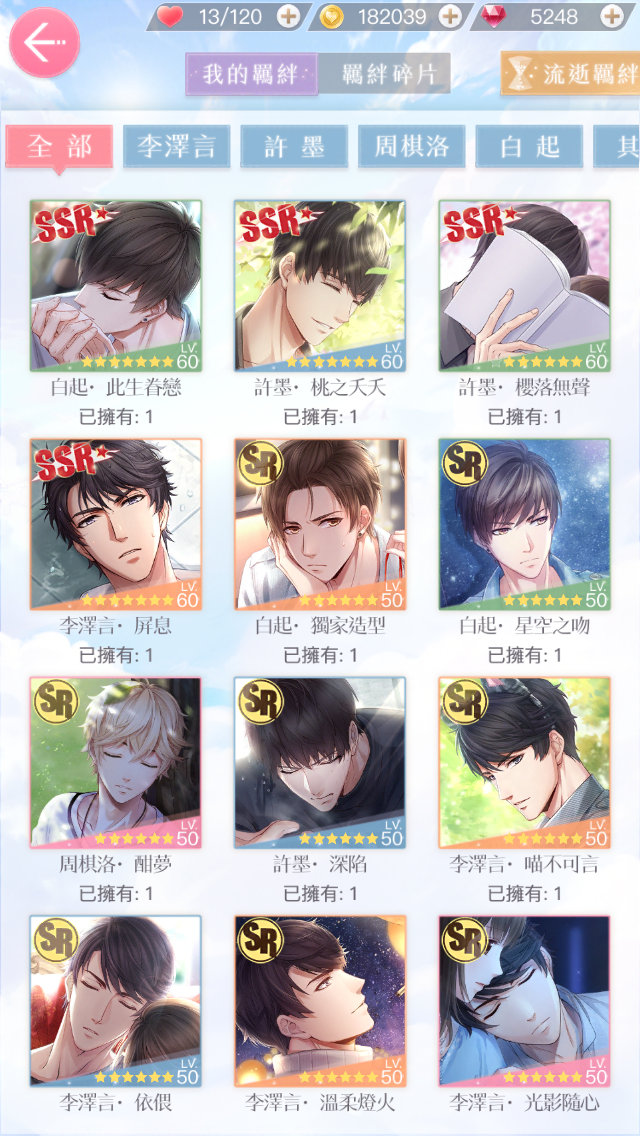The height and width of the screenshot is (1136, 640).
Task: Add gold coins with the plus button
Action: pyautogui.click(x=450, y=16)
